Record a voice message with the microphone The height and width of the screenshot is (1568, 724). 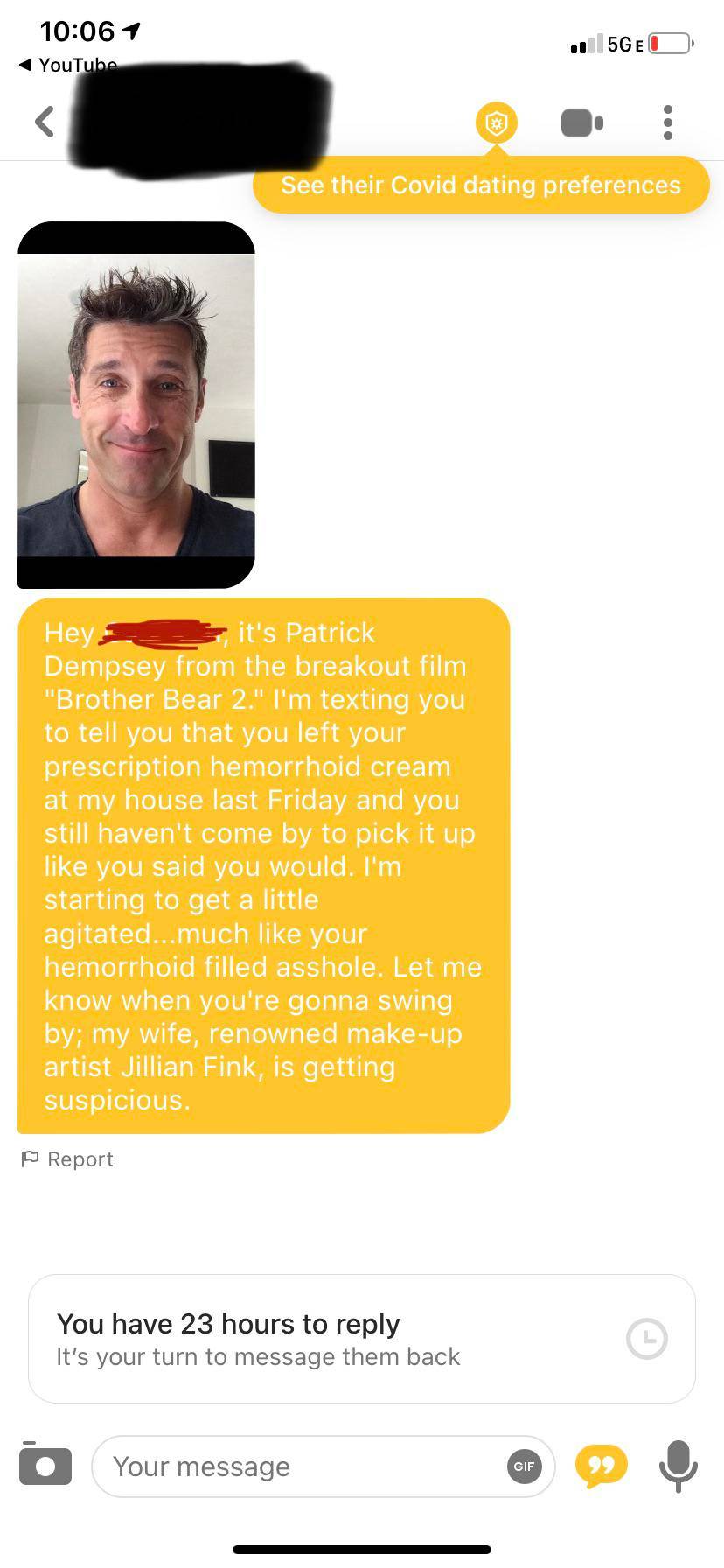(x=679, y=1465)
